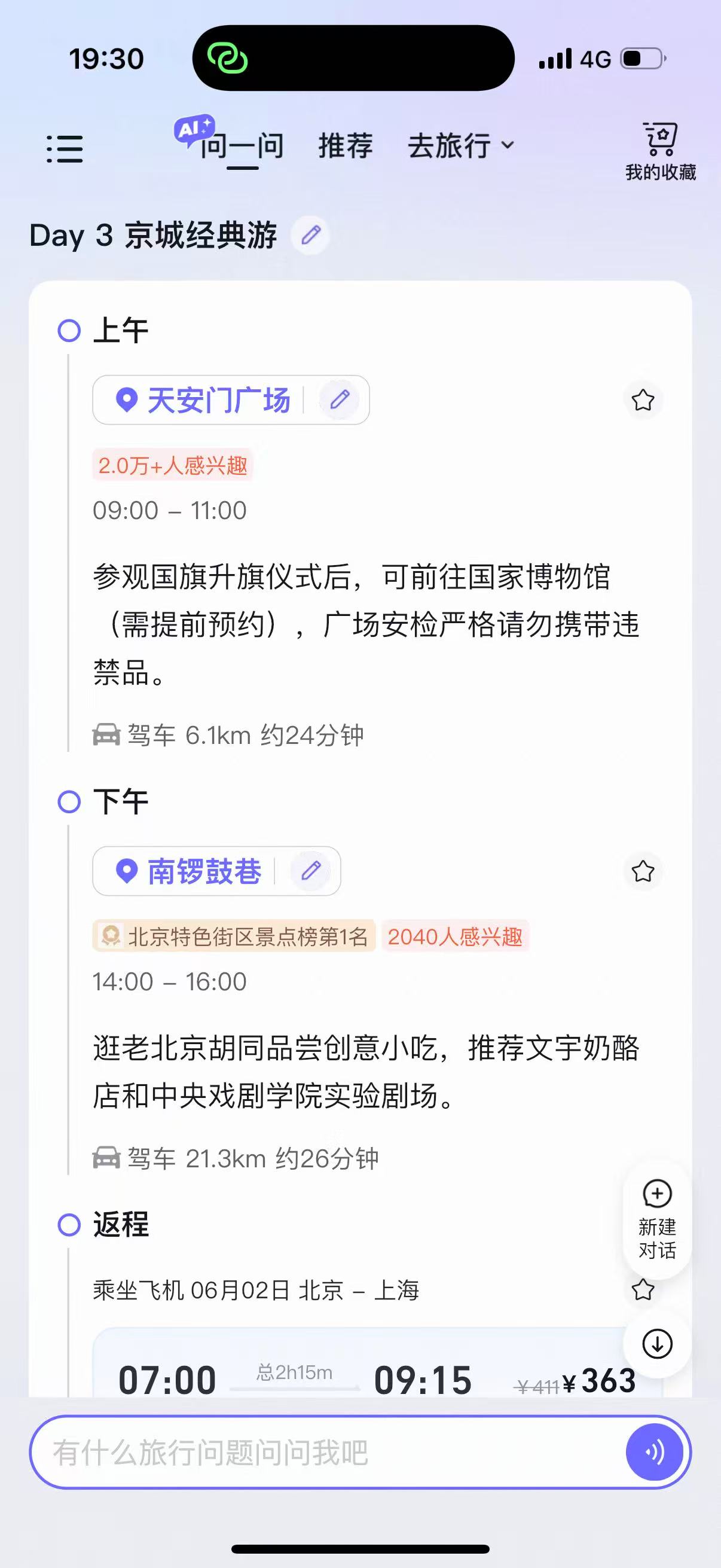Favorite the 北京 – 上海 return flight
The height and width of the screenshot is (1568, 721).
(643, 1290)
